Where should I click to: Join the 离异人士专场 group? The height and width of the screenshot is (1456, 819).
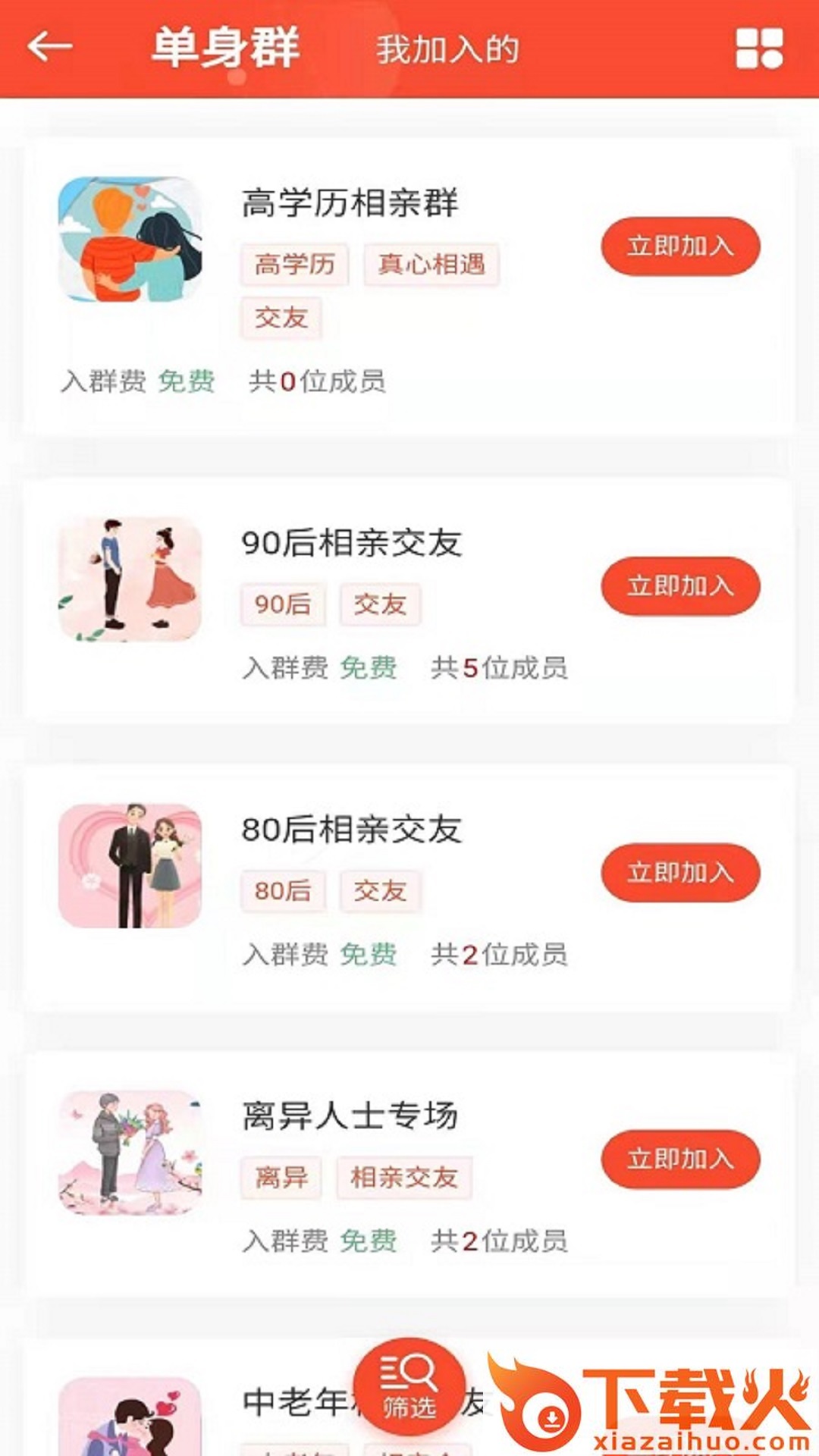[680, 1159]
